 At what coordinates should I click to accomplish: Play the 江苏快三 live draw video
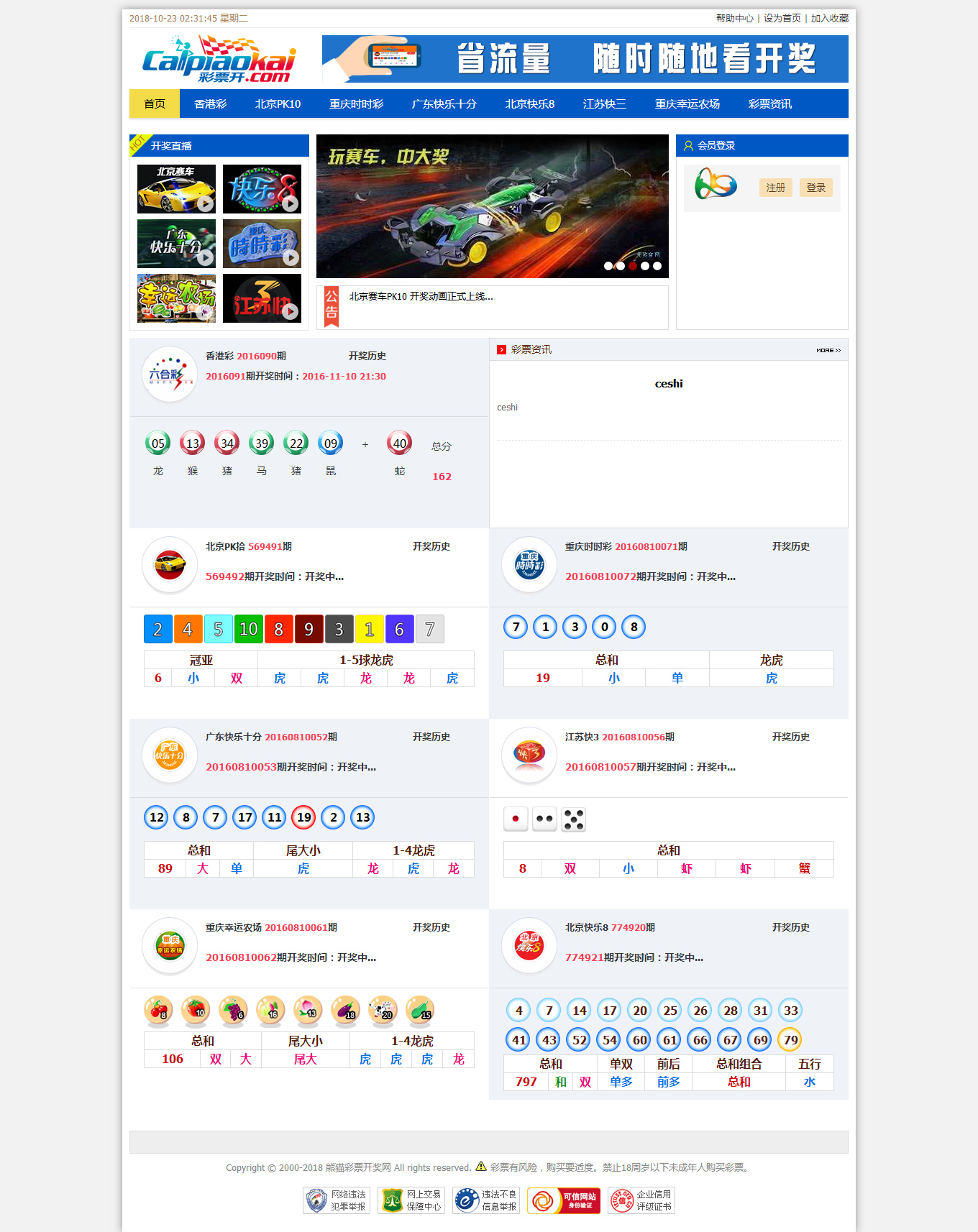point(262,298)
